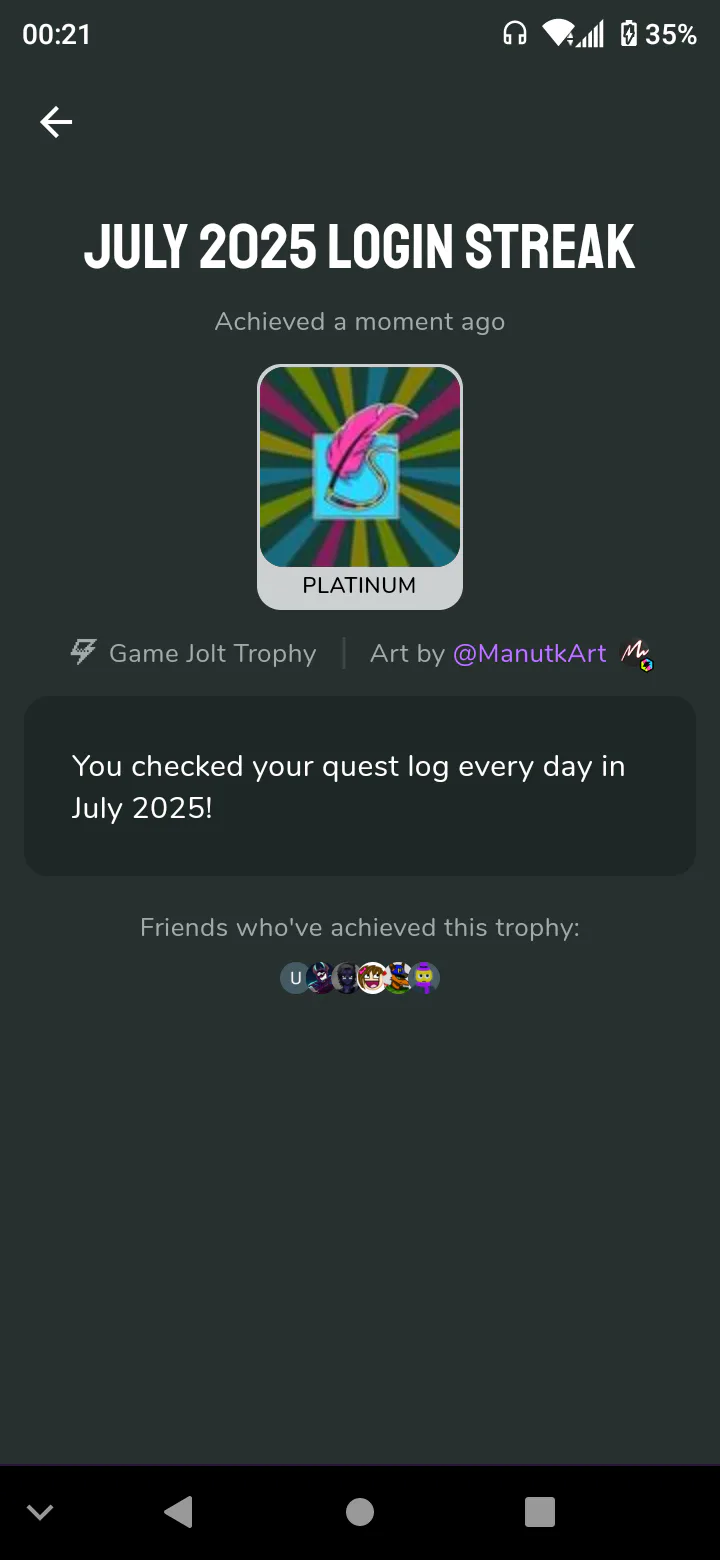This screenshot has height=1560, width=720.
Task: Tap the system back triangle
Action: (178, 1512)
